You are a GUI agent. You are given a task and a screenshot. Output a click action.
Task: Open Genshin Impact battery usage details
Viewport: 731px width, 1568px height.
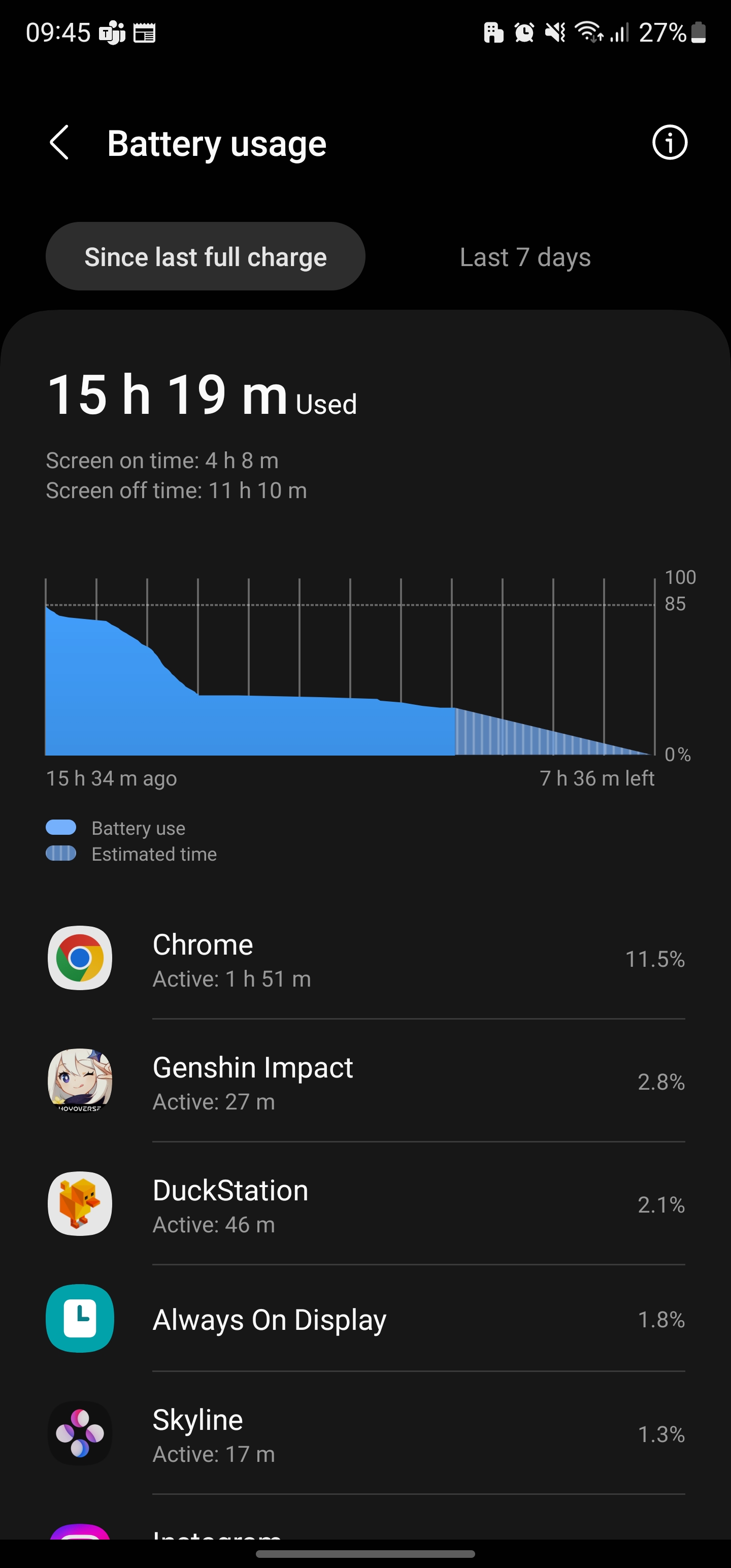coord(365,1083)
